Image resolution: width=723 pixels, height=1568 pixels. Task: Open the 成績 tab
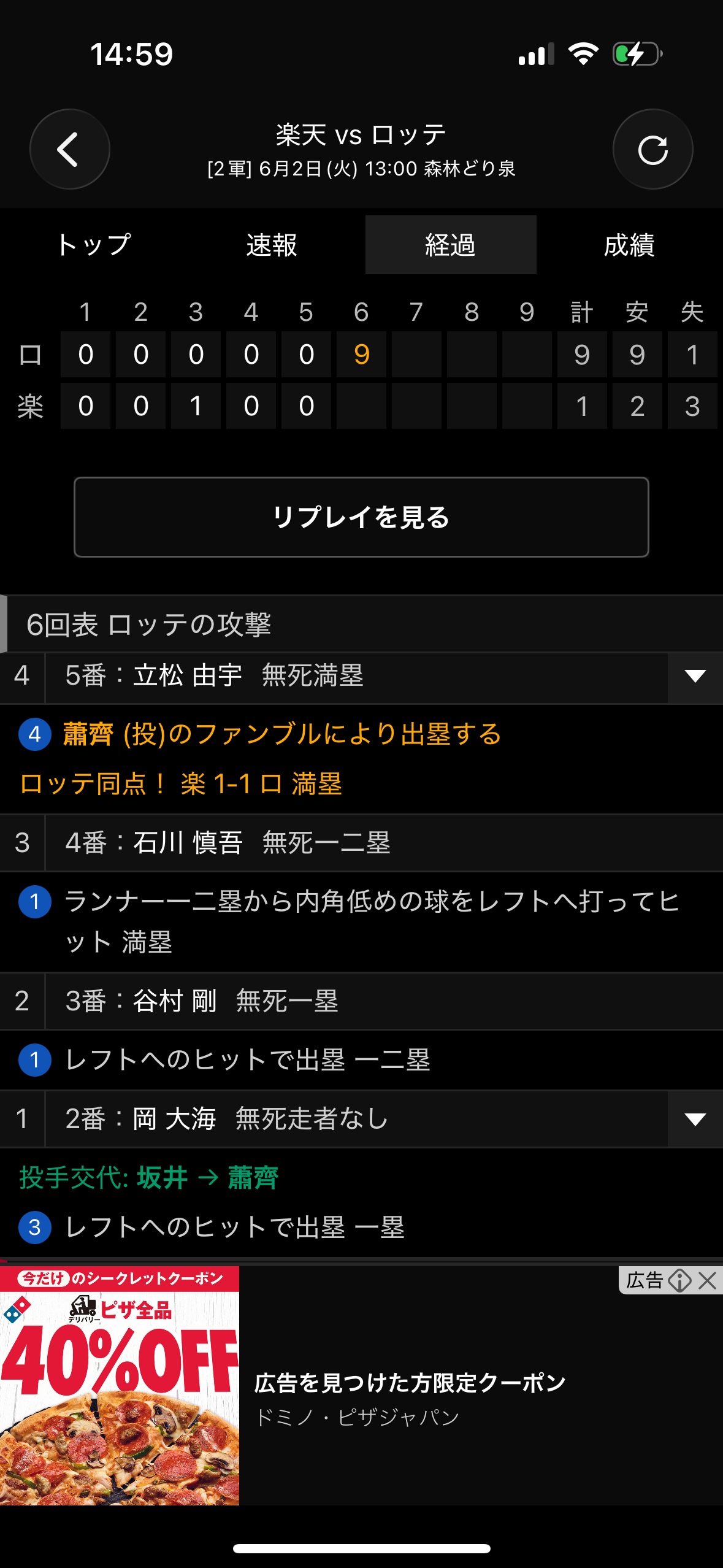(629, 245)
